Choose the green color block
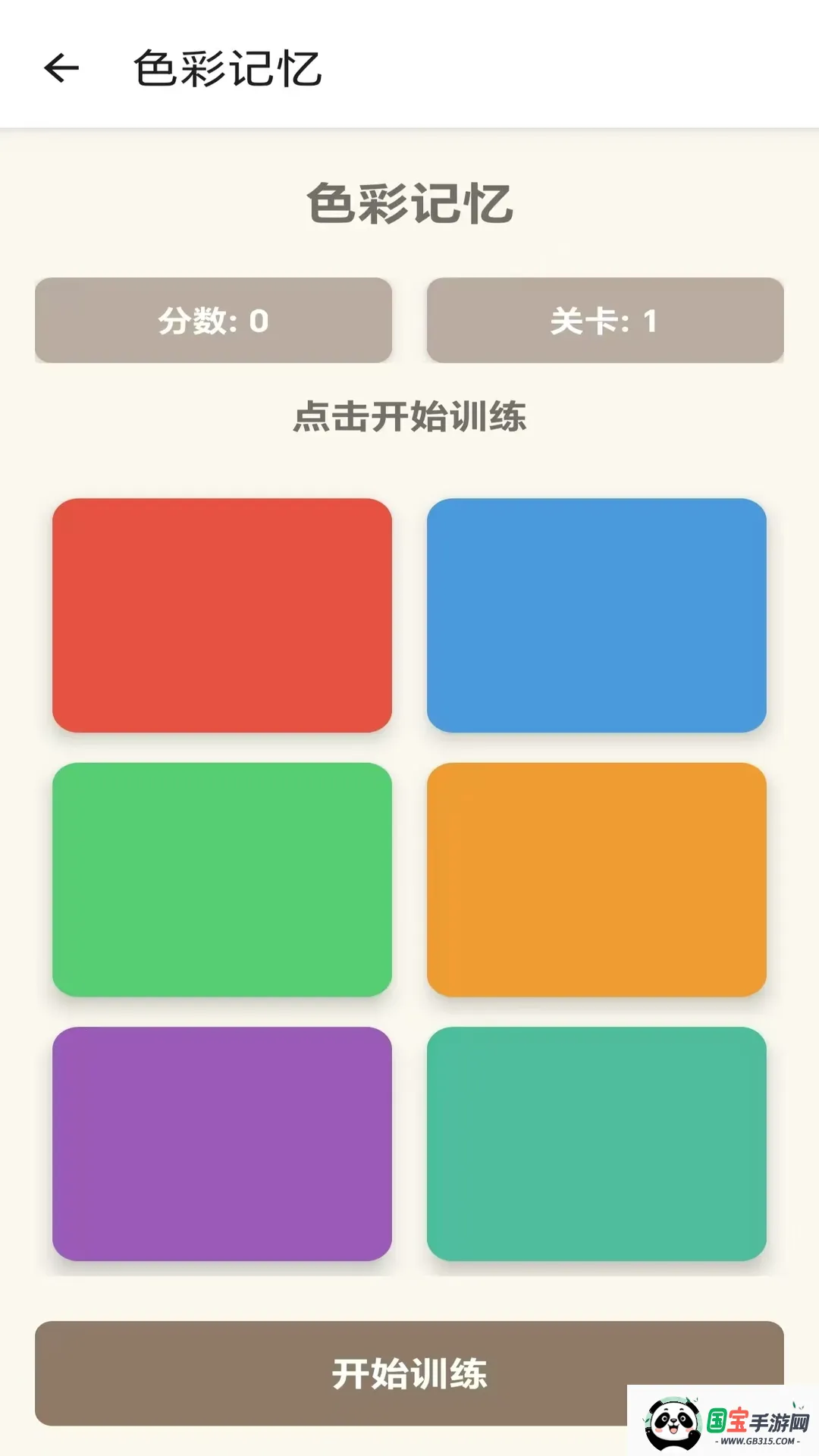Screen dimensions: 819x1456 tap(221, 880)
